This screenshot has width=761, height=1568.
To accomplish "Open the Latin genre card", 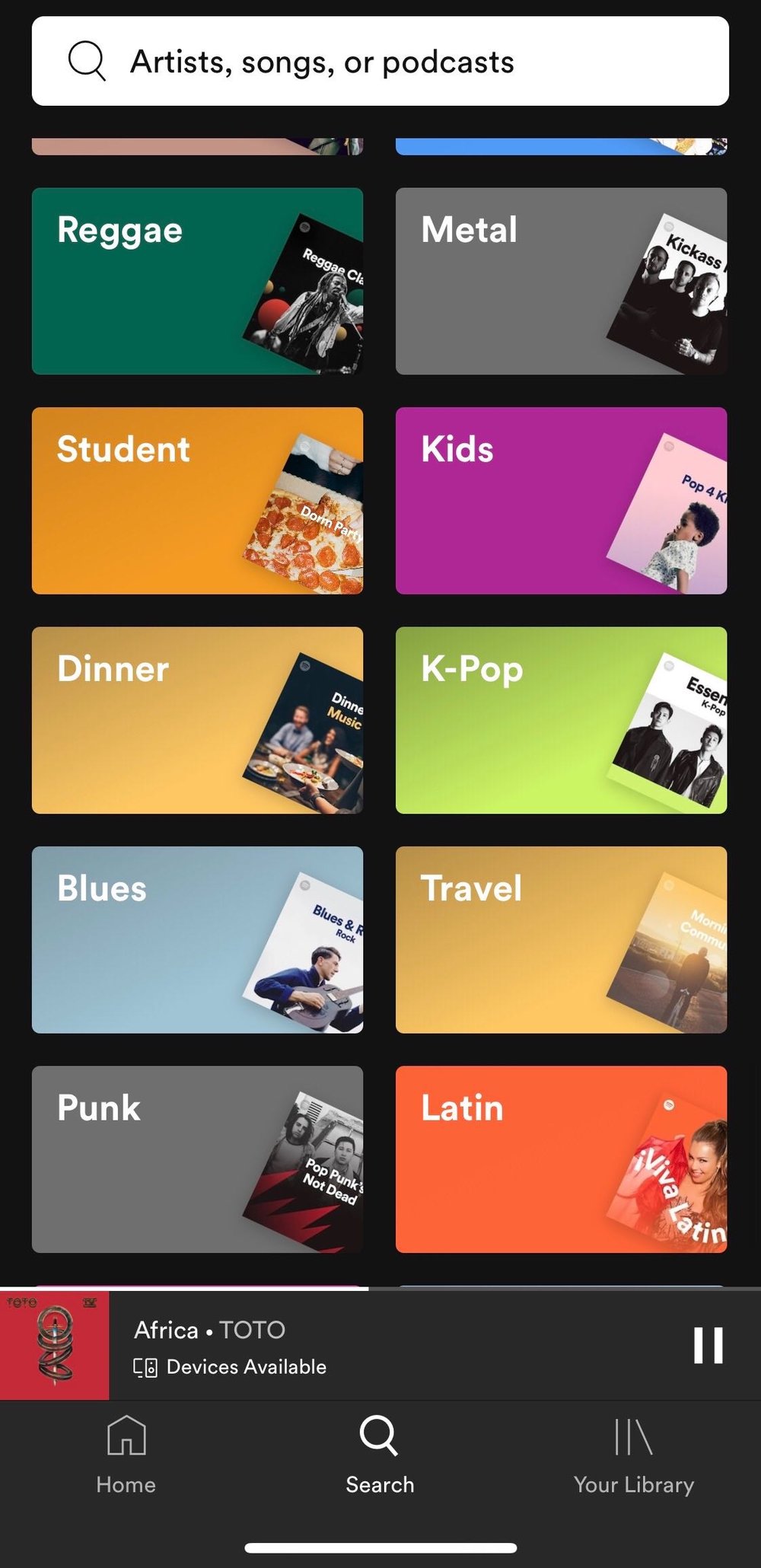I will pyautogui.click(x=561, y=1158).
